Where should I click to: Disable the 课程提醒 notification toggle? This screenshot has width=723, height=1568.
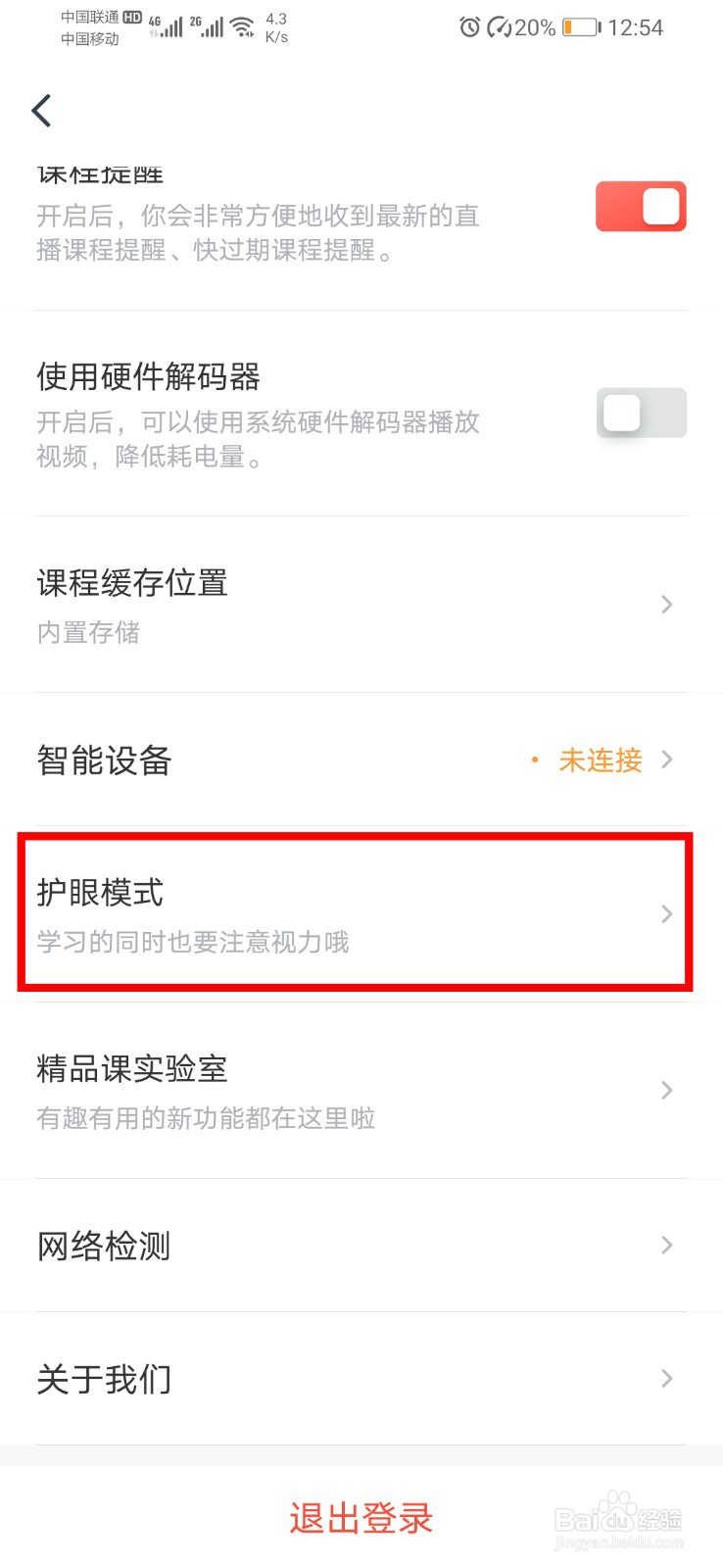pos(641,206)
